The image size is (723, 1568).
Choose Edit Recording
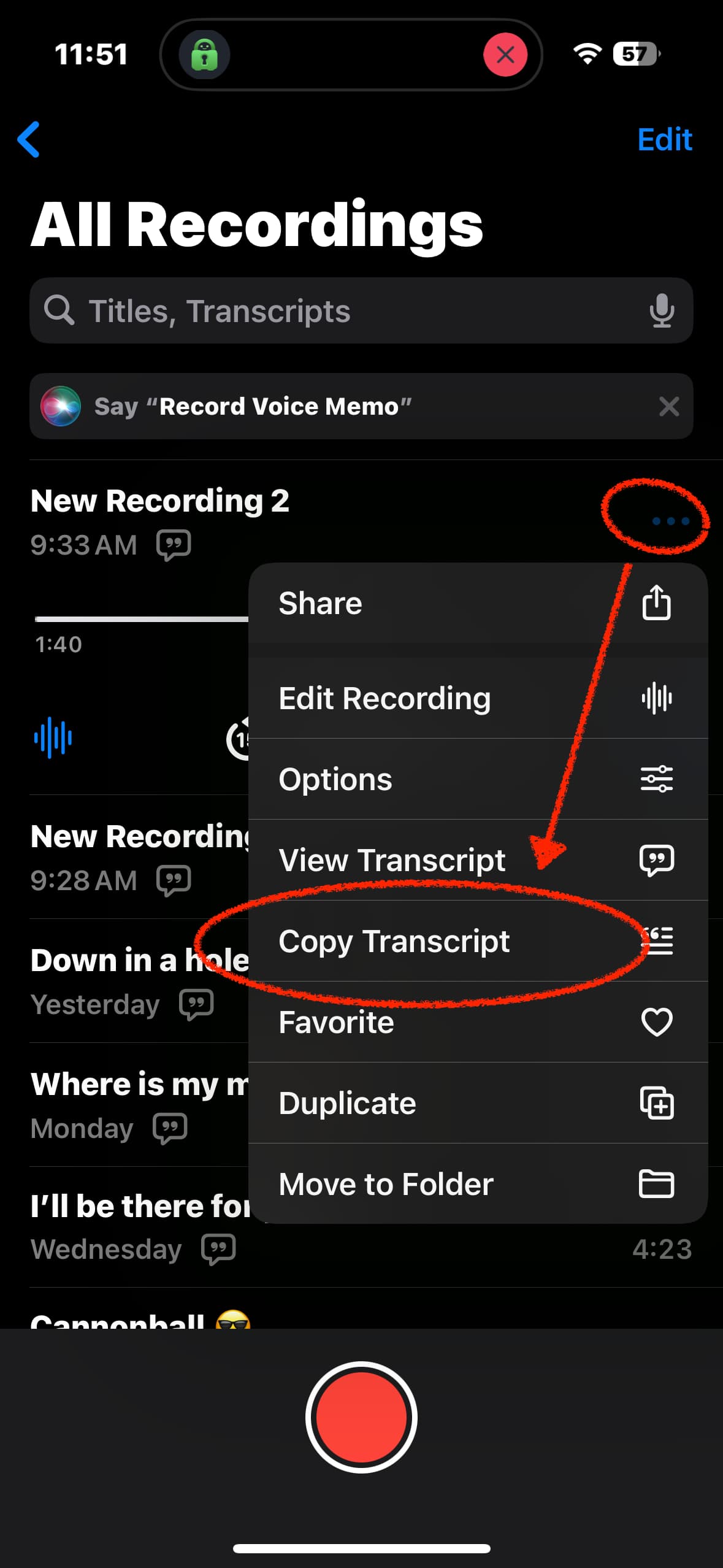pos(477,698)
